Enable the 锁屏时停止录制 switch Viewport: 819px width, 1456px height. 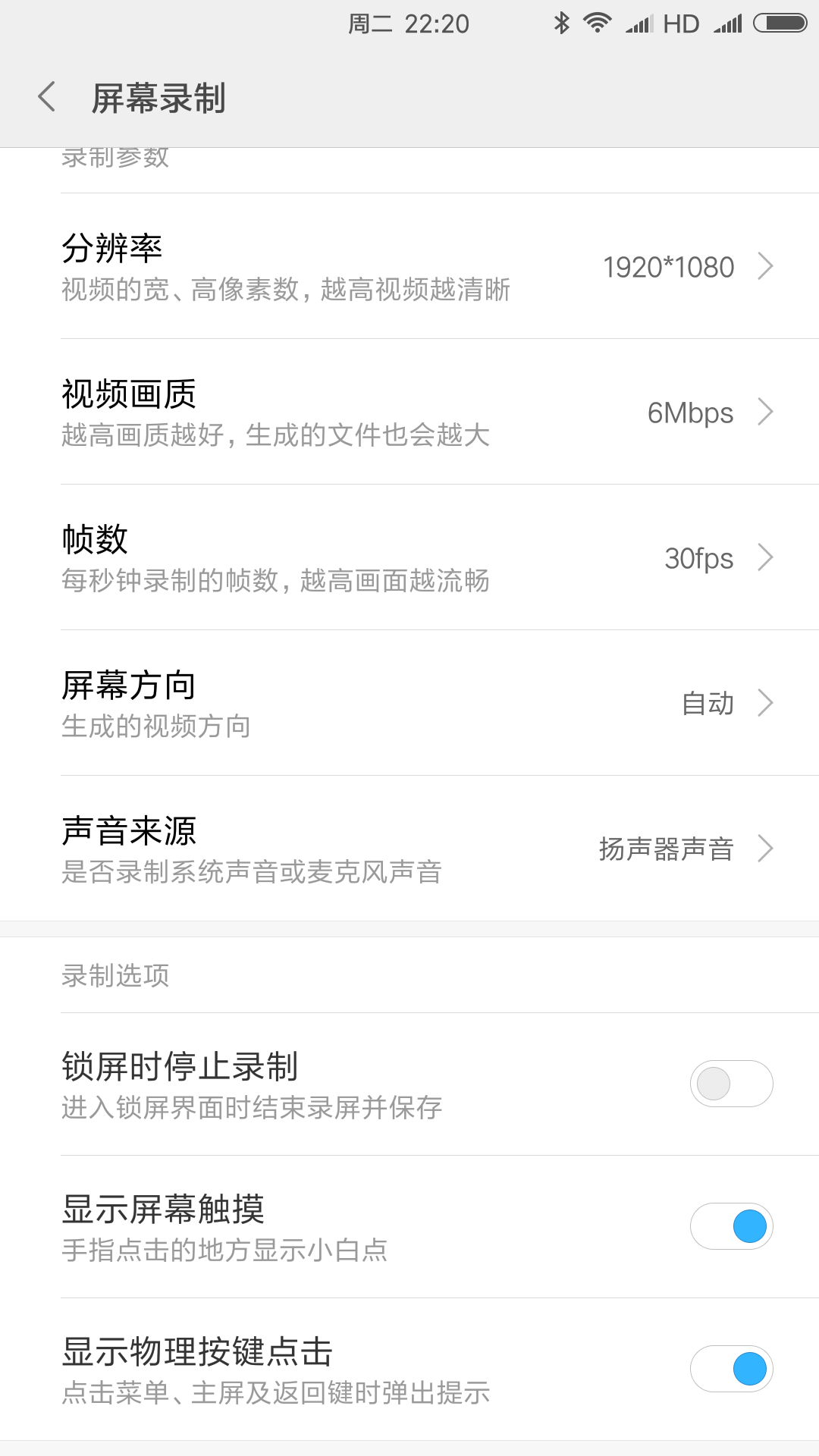pyautogui.click(x=731, y=1084)
